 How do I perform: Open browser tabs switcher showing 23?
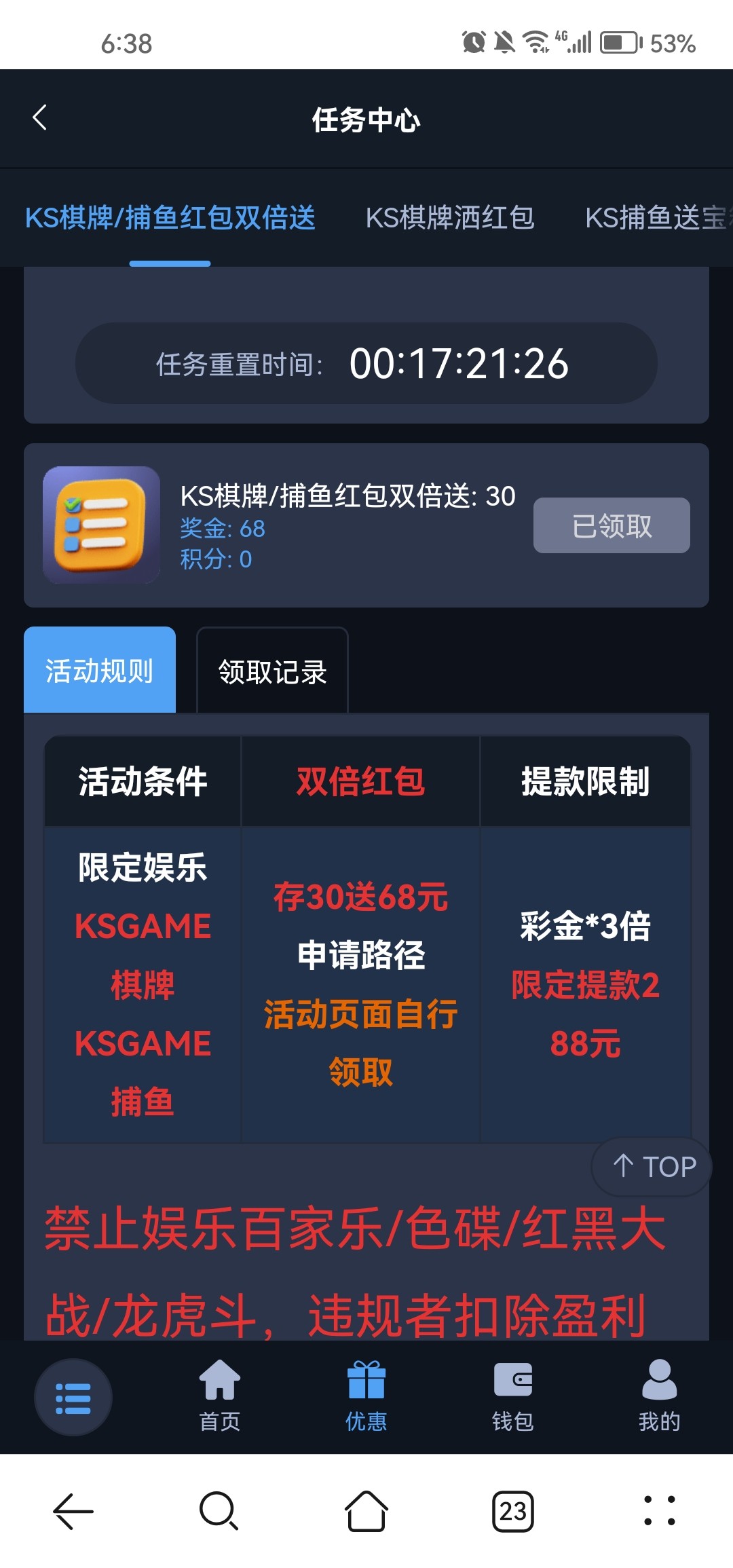[513, 1512]
